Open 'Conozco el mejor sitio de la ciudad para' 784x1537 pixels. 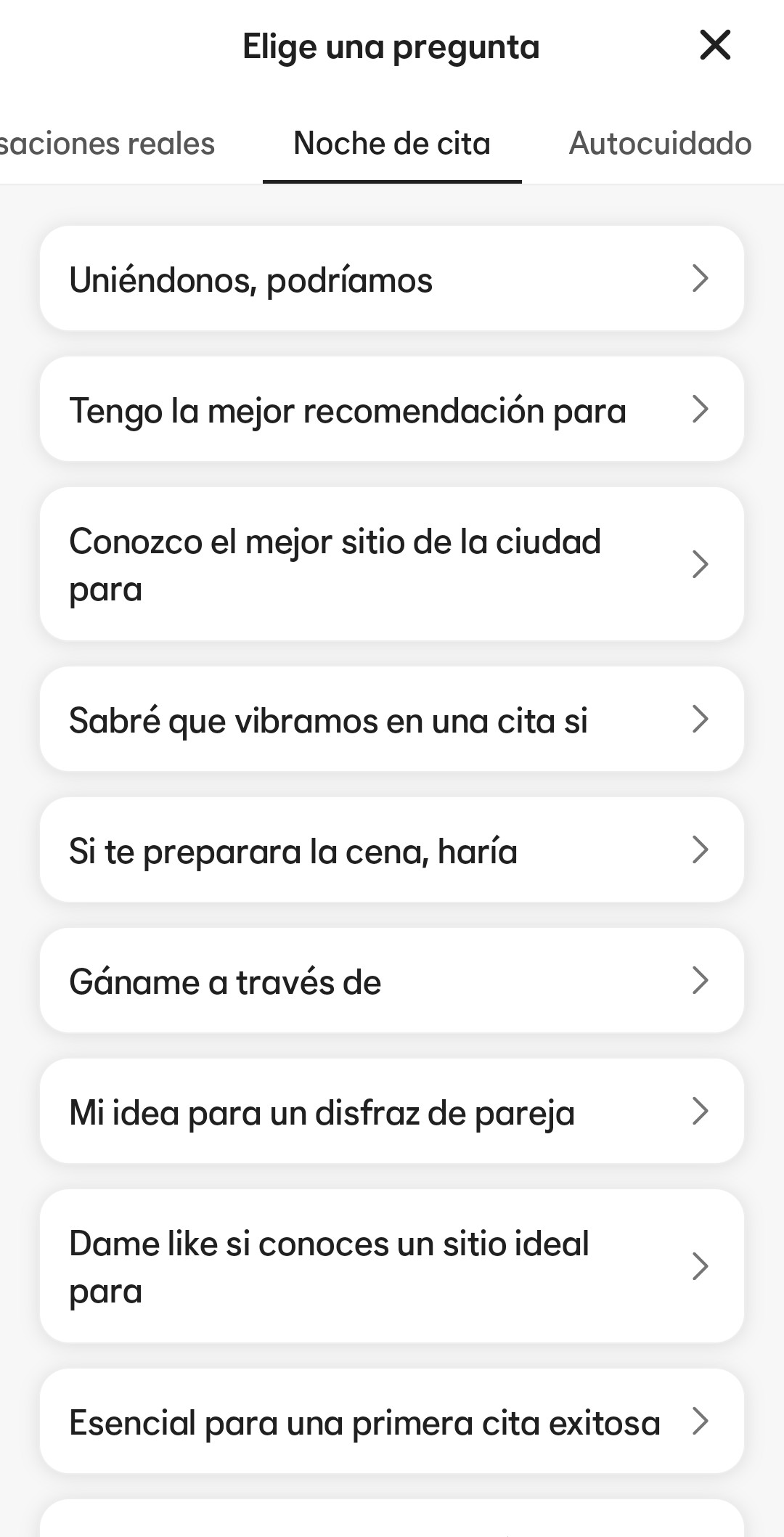392,564
